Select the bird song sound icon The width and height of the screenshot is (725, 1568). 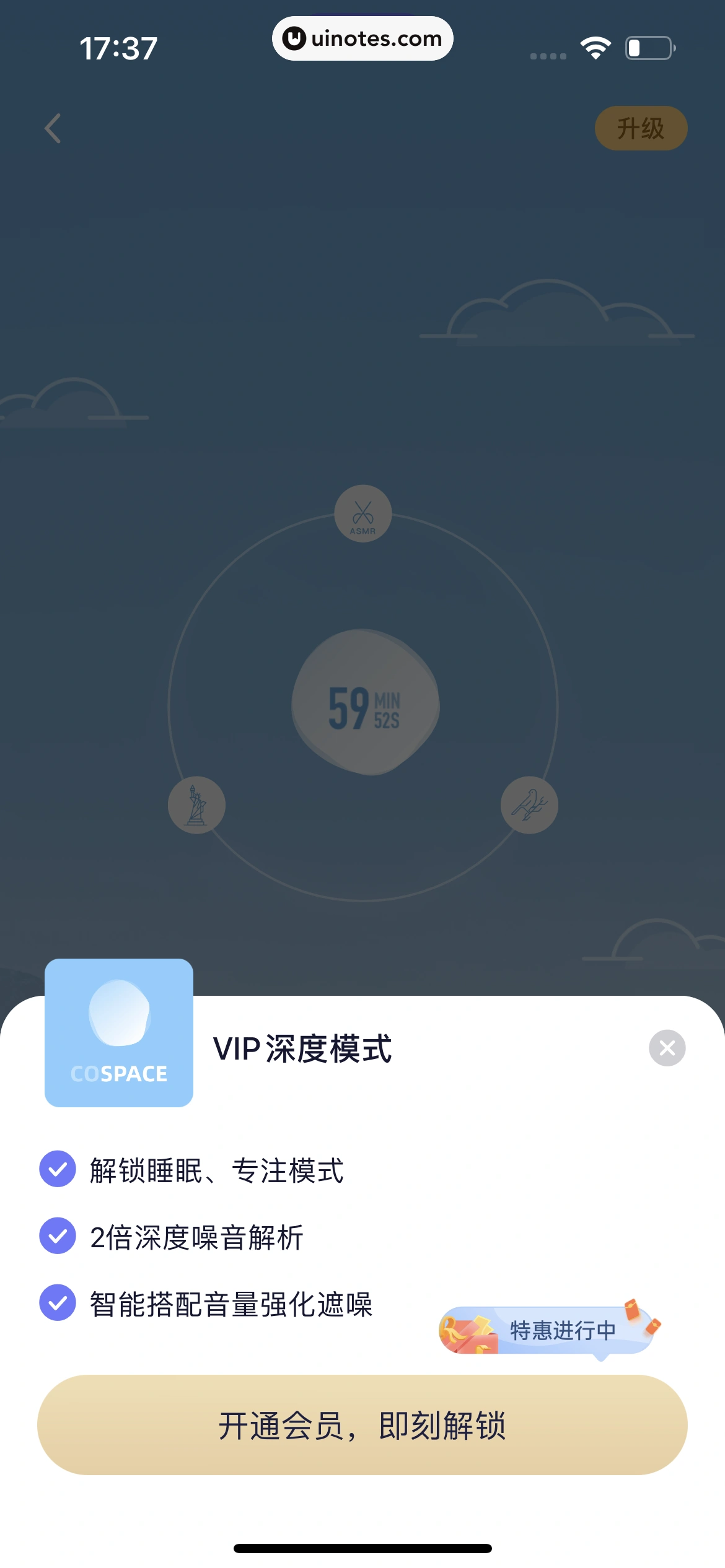tap(530, 804)
